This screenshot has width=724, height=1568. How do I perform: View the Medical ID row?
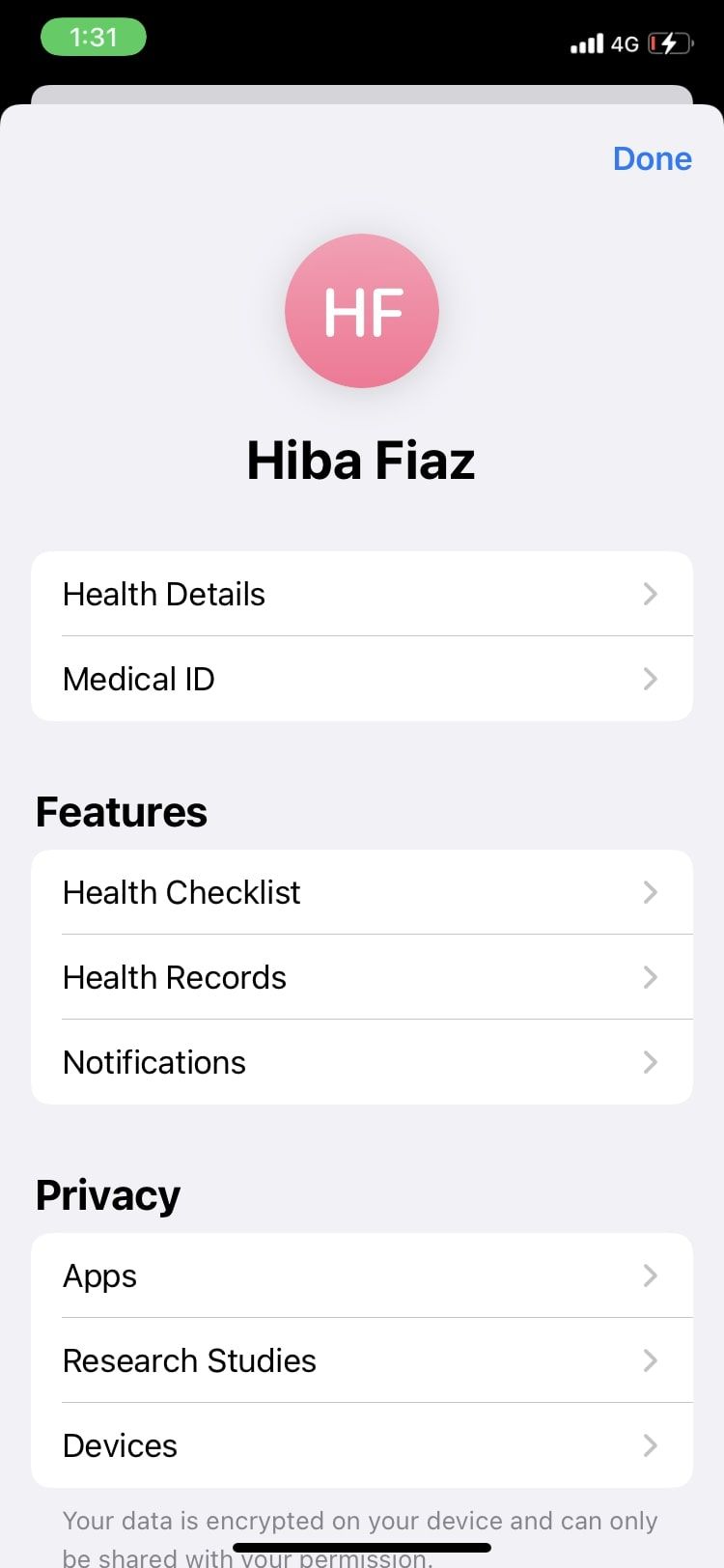coord(361,679)
